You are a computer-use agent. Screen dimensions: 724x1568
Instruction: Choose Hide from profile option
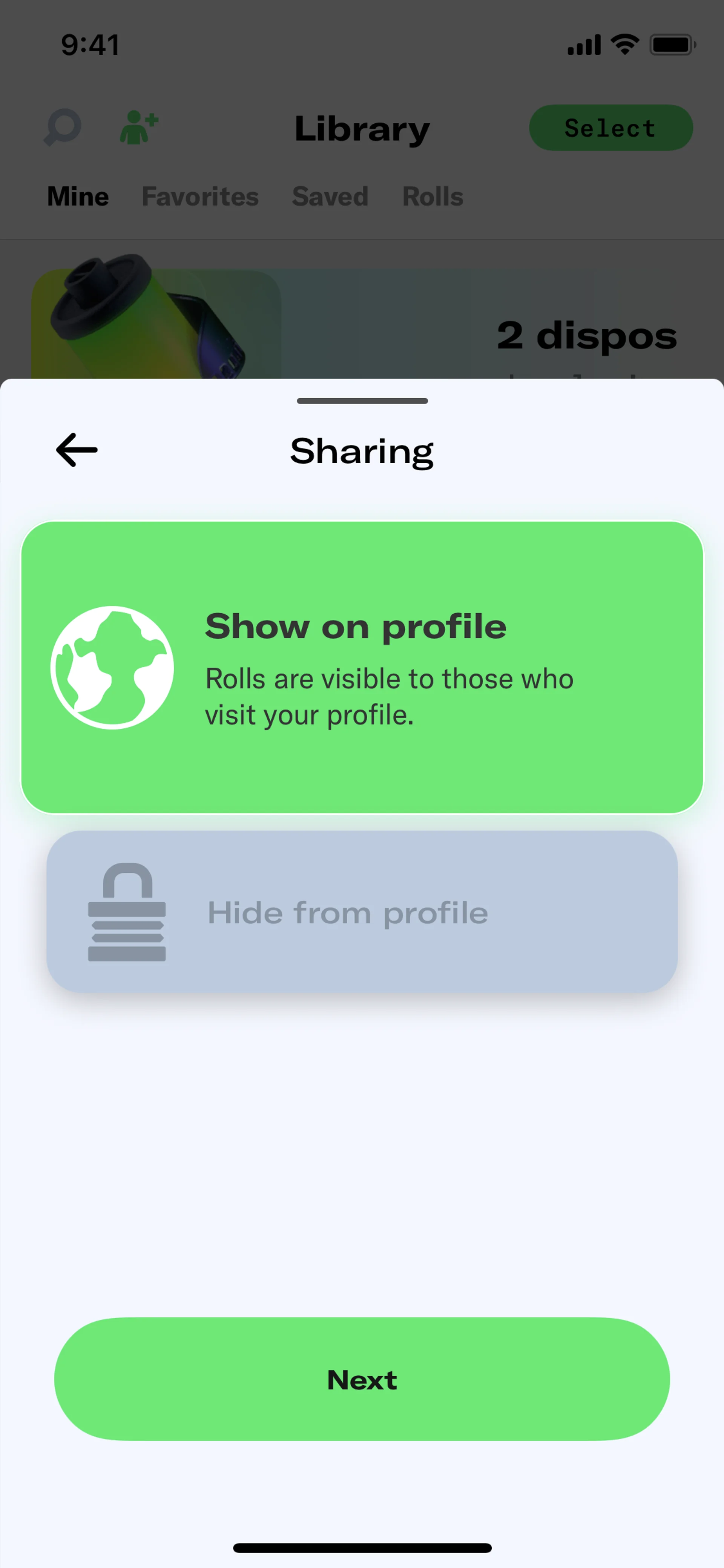point(362,912)
